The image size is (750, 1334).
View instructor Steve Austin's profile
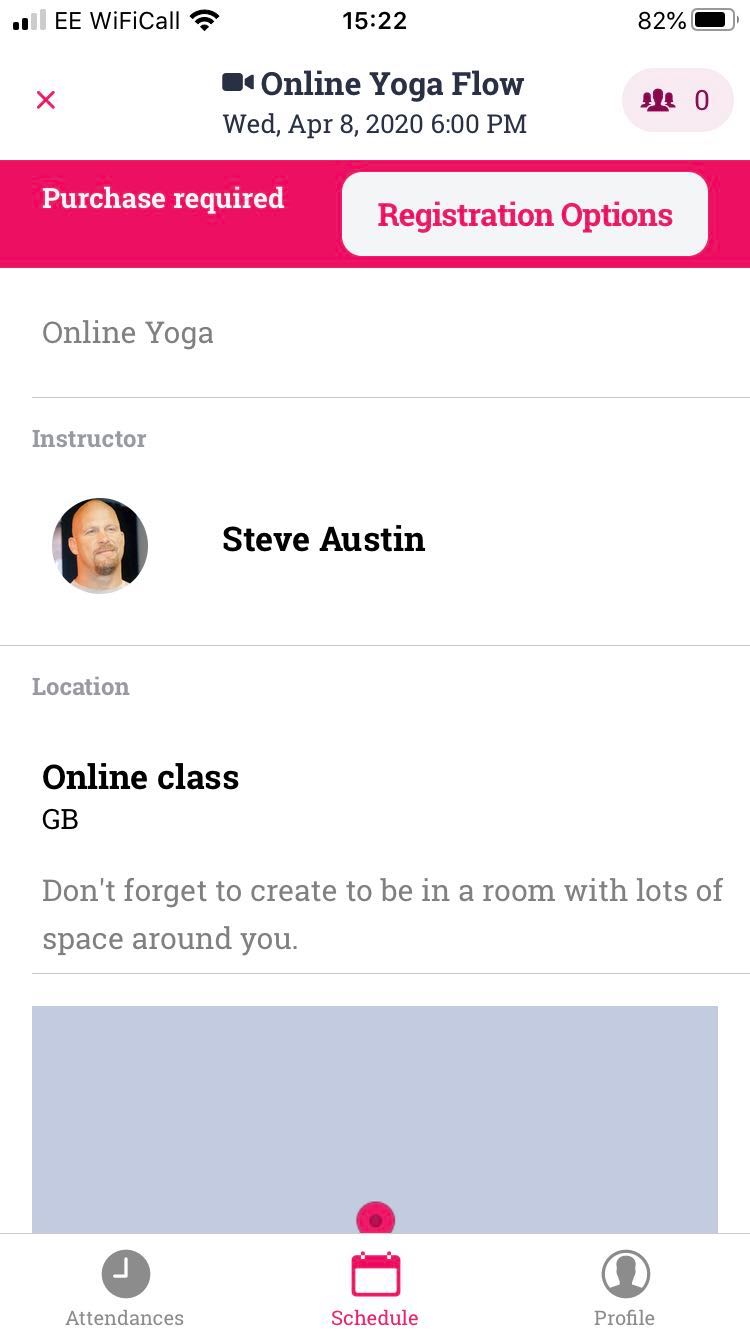pyautogui.click(x=323, y=540)
